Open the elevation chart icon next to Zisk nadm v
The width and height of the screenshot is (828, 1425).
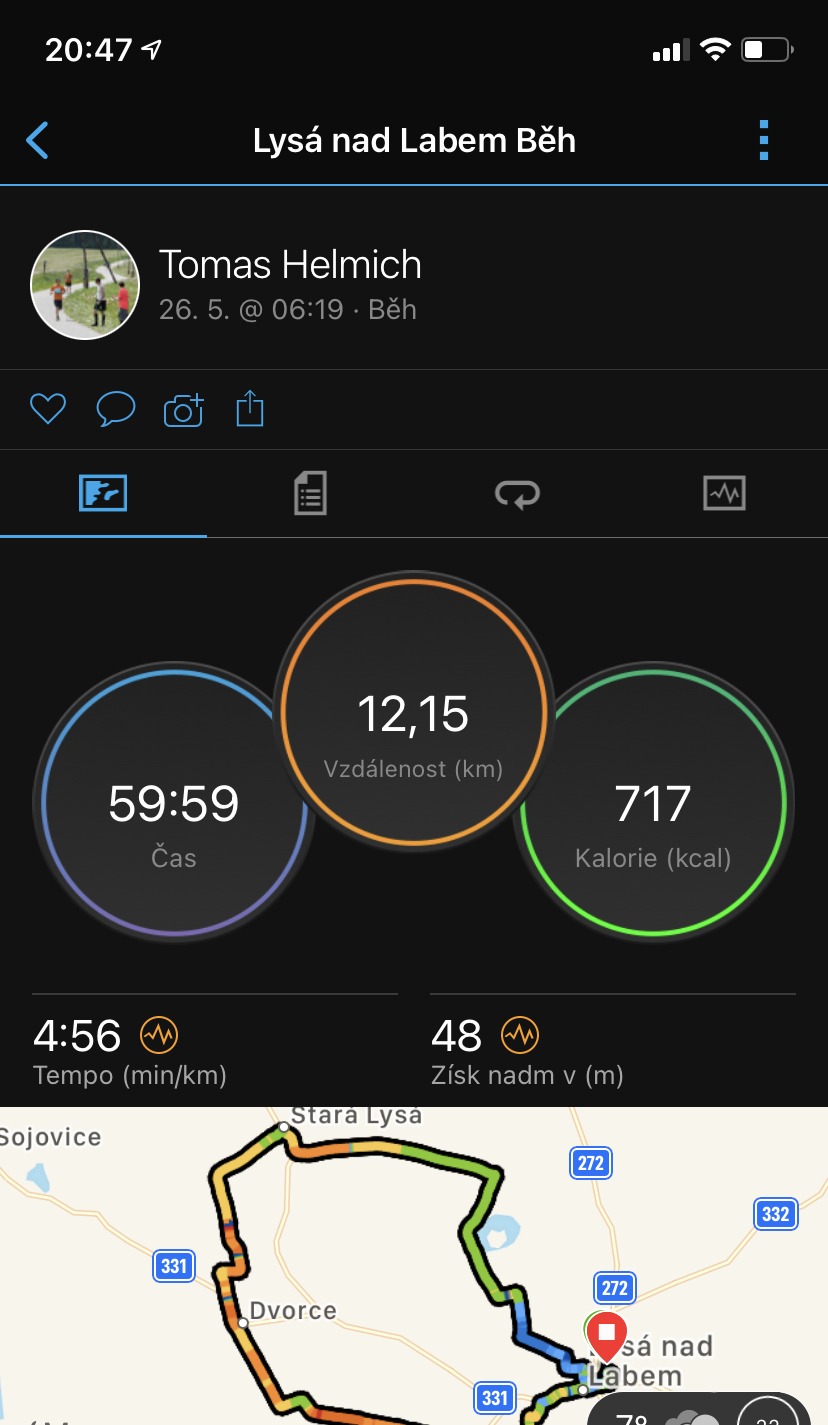coord(520,1035)
